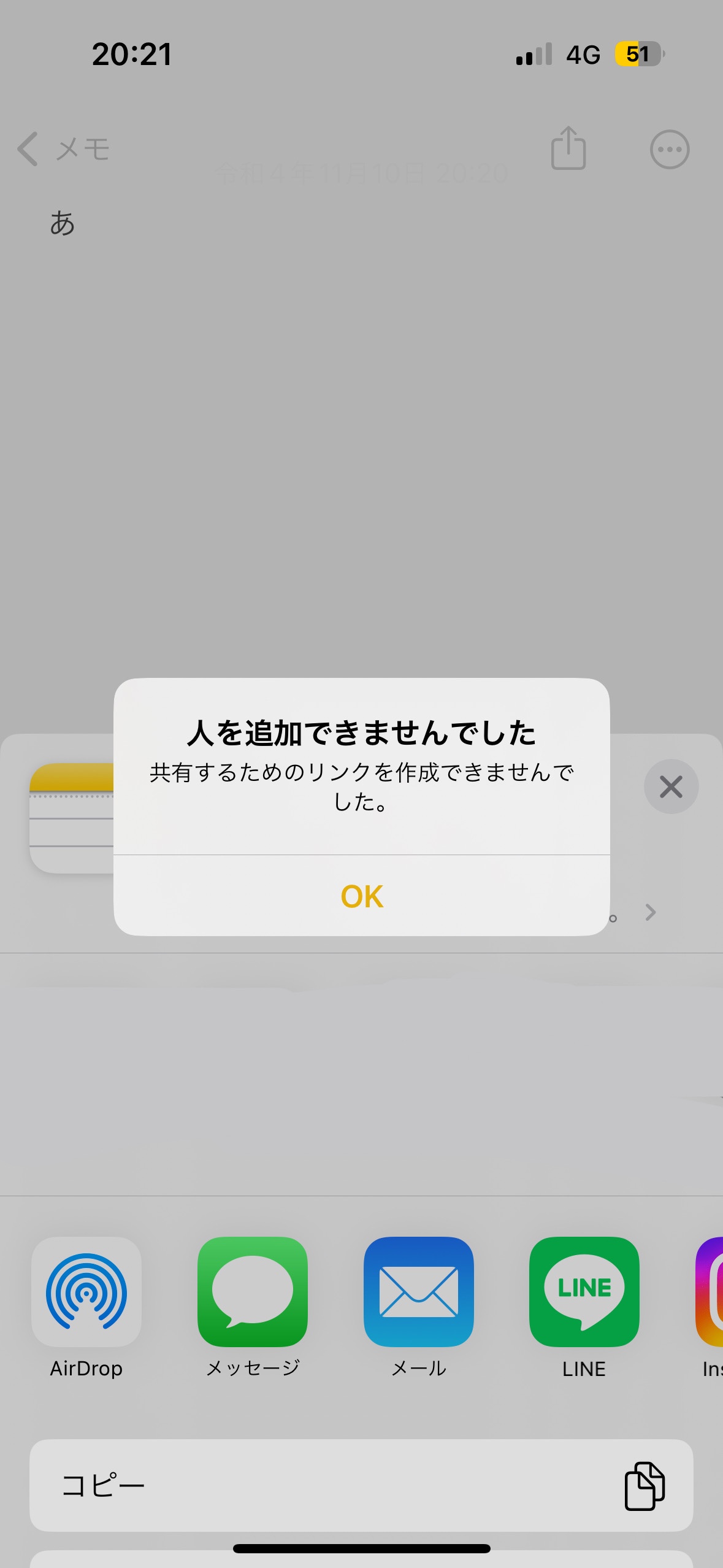Open the share icon in toolbar
This screenshot has width=723, height=1568.
(568, 148)
